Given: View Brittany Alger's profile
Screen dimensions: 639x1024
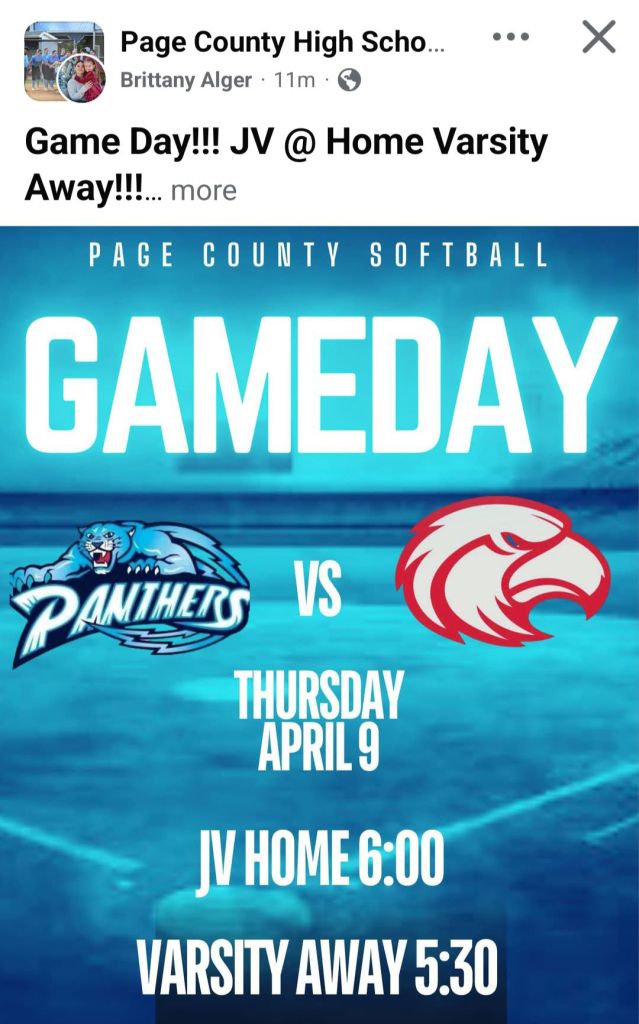Looking at the screenshot, I should point(186,80).
